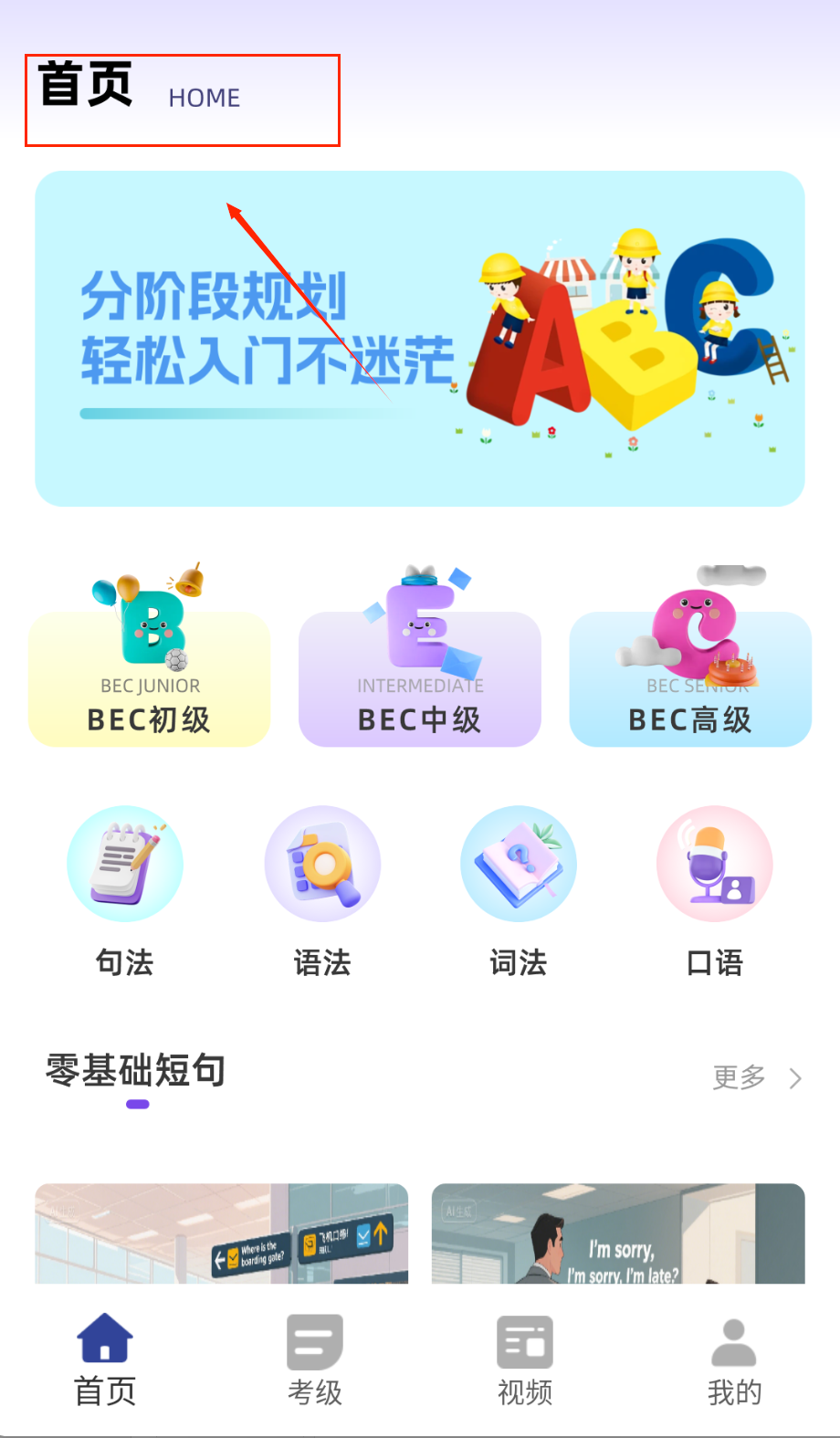Tap 更多 to see more 零基础短句
Screen dimensions: 840x1438
tap(756, 1078)
